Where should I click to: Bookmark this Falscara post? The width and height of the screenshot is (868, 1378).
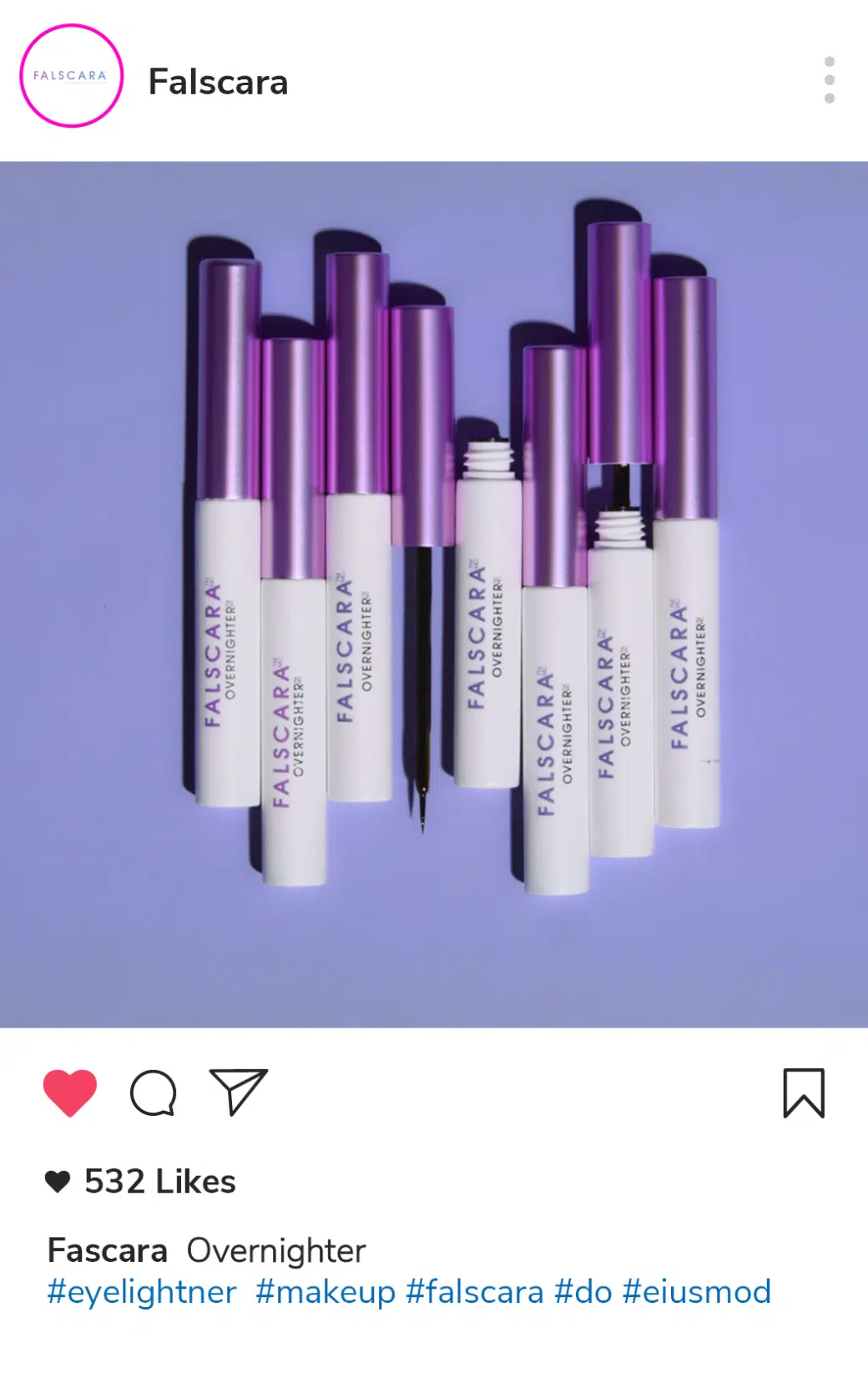(803, 1093)
